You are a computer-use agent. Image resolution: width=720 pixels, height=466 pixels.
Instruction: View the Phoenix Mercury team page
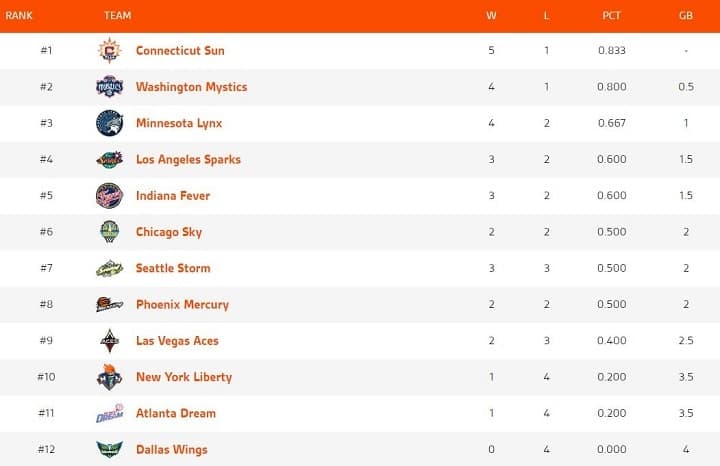(182, 305)
